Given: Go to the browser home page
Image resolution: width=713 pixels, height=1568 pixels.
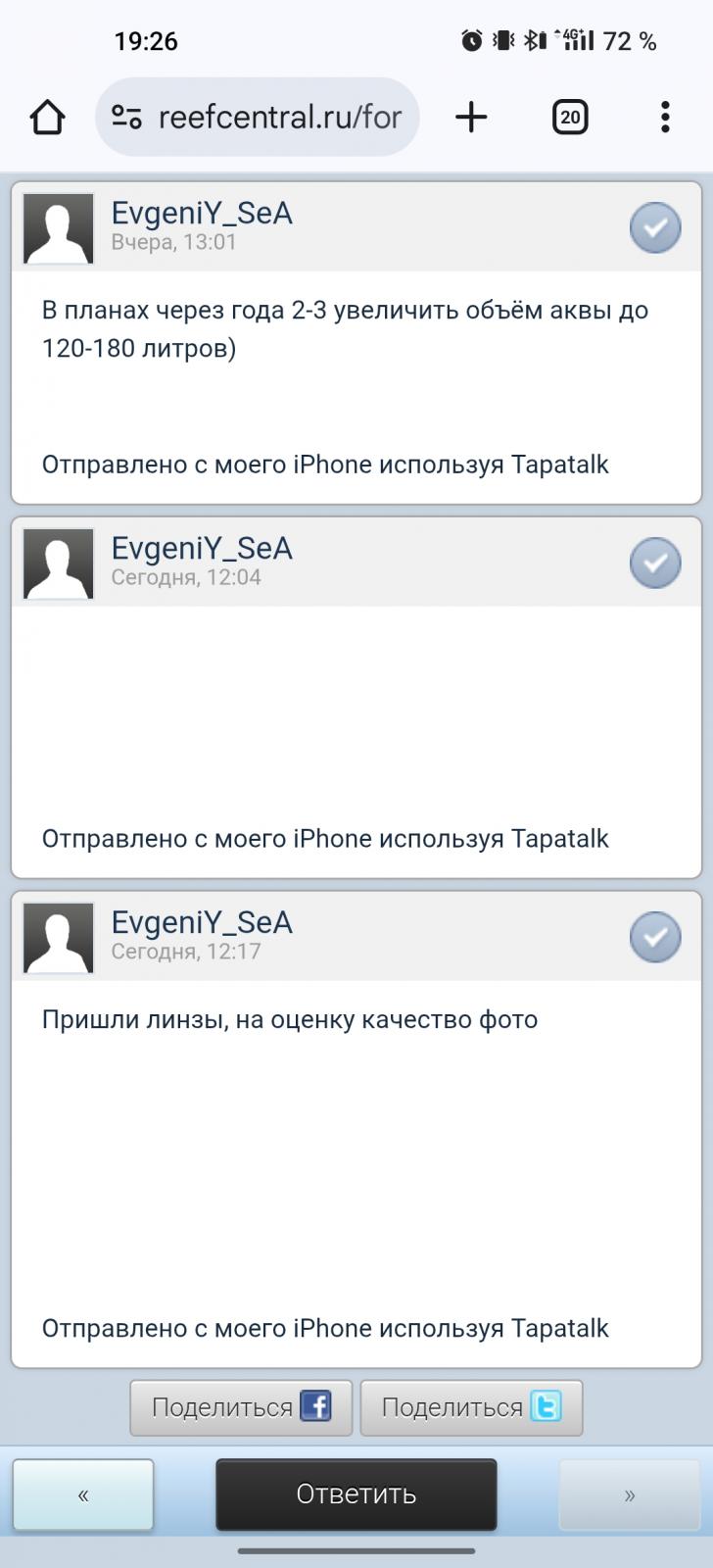Looking at the screenshot, I should pos(47,118).
